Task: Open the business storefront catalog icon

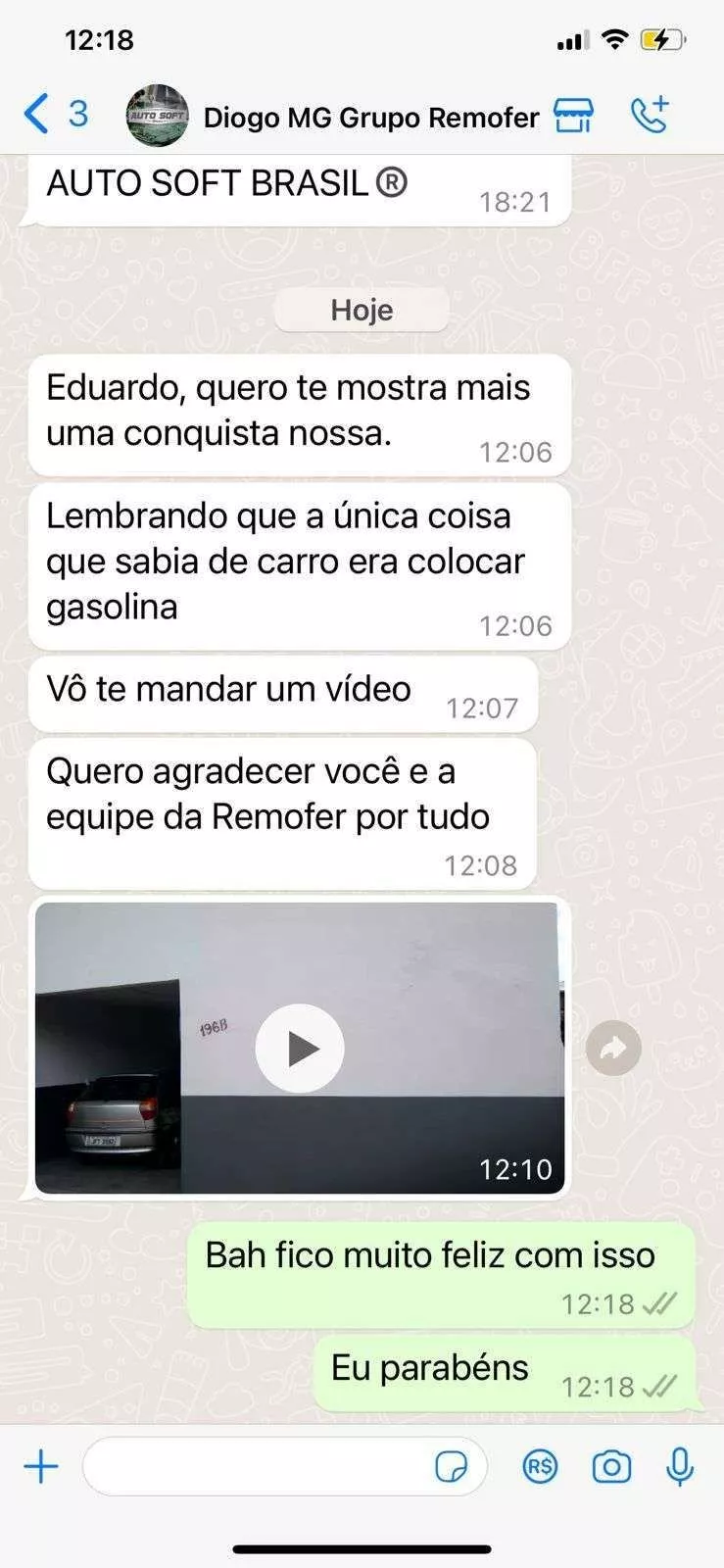Action: click(573, 115)
